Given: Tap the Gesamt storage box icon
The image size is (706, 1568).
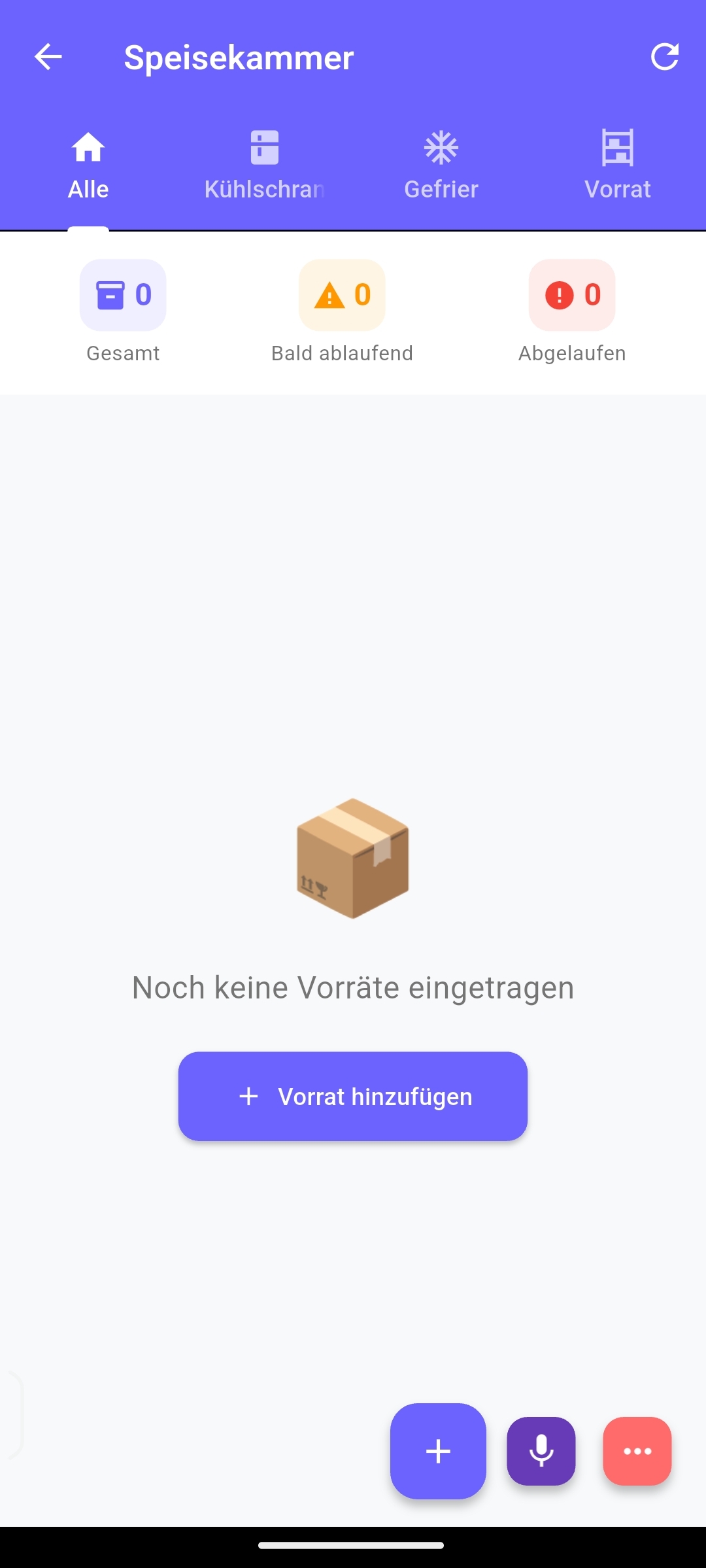Looking at the screenshot, I should tap(112, 295).
